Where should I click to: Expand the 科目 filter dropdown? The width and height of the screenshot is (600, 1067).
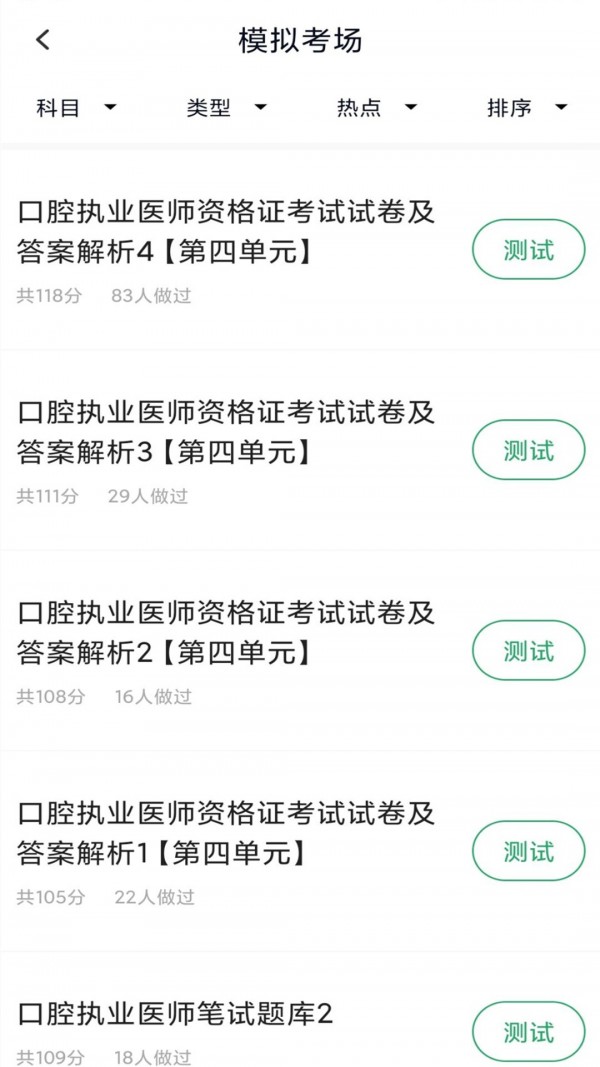77,108
